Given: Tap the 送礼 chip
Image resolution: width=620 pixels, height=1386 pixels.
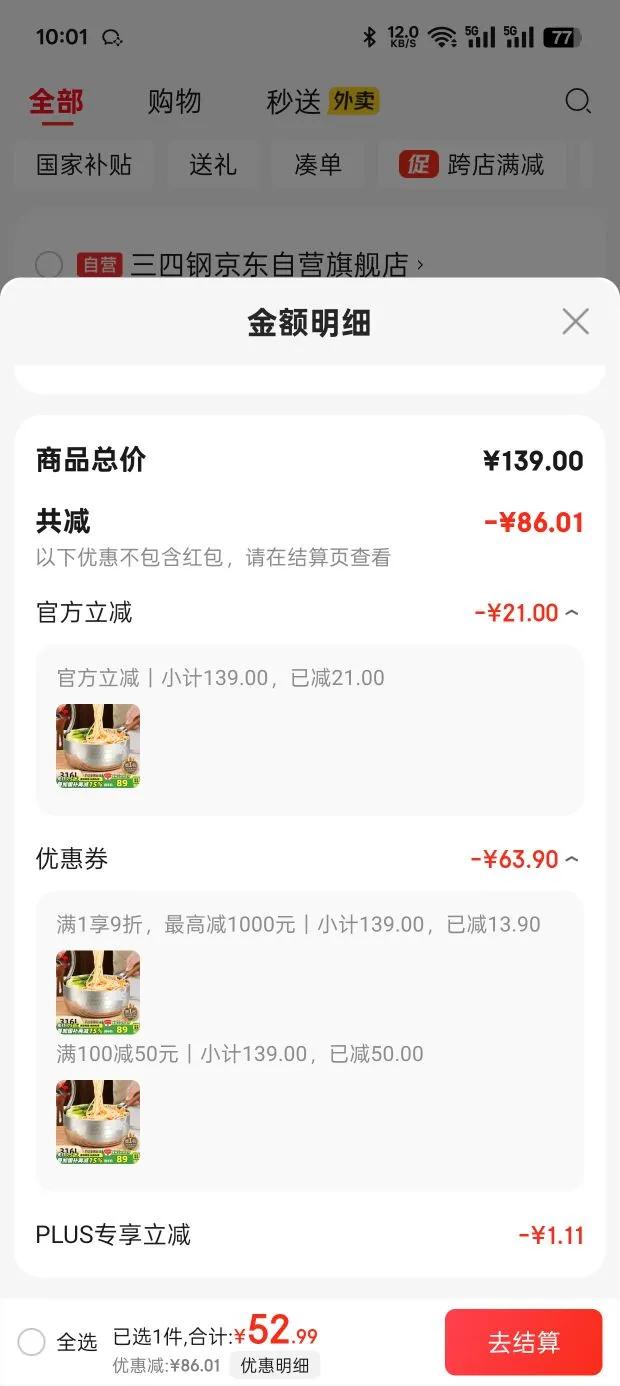Looking at the screenshot, I should point(213,165).
